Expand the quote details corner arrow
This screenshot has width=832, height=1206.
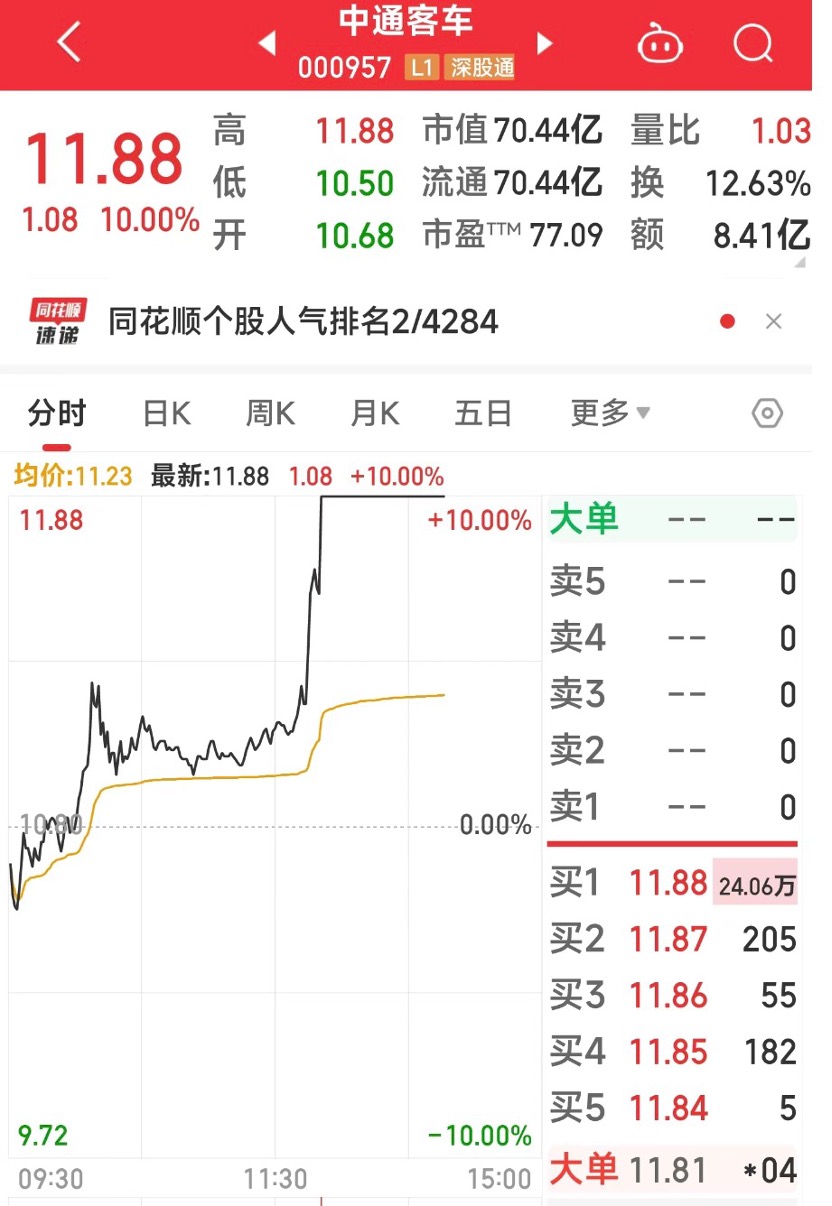tap(798, 263)
